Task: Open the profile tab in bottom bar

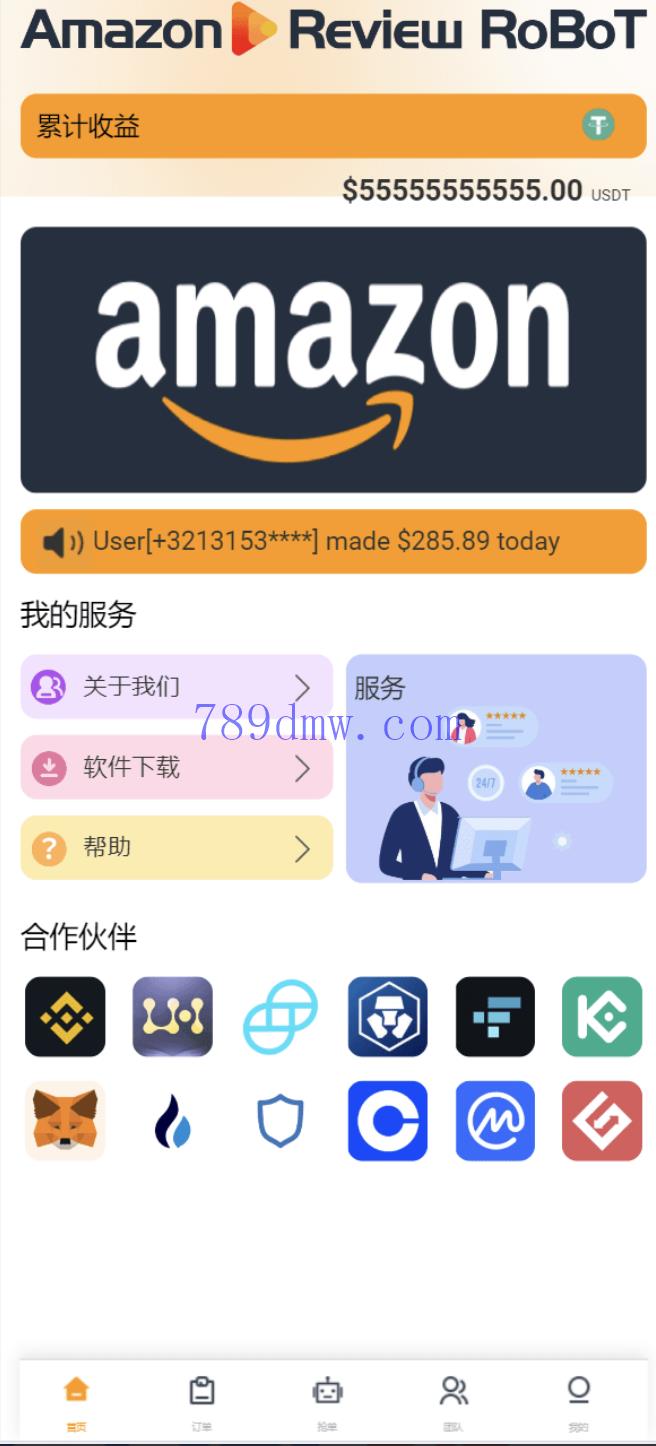Action: point(578,1398)
